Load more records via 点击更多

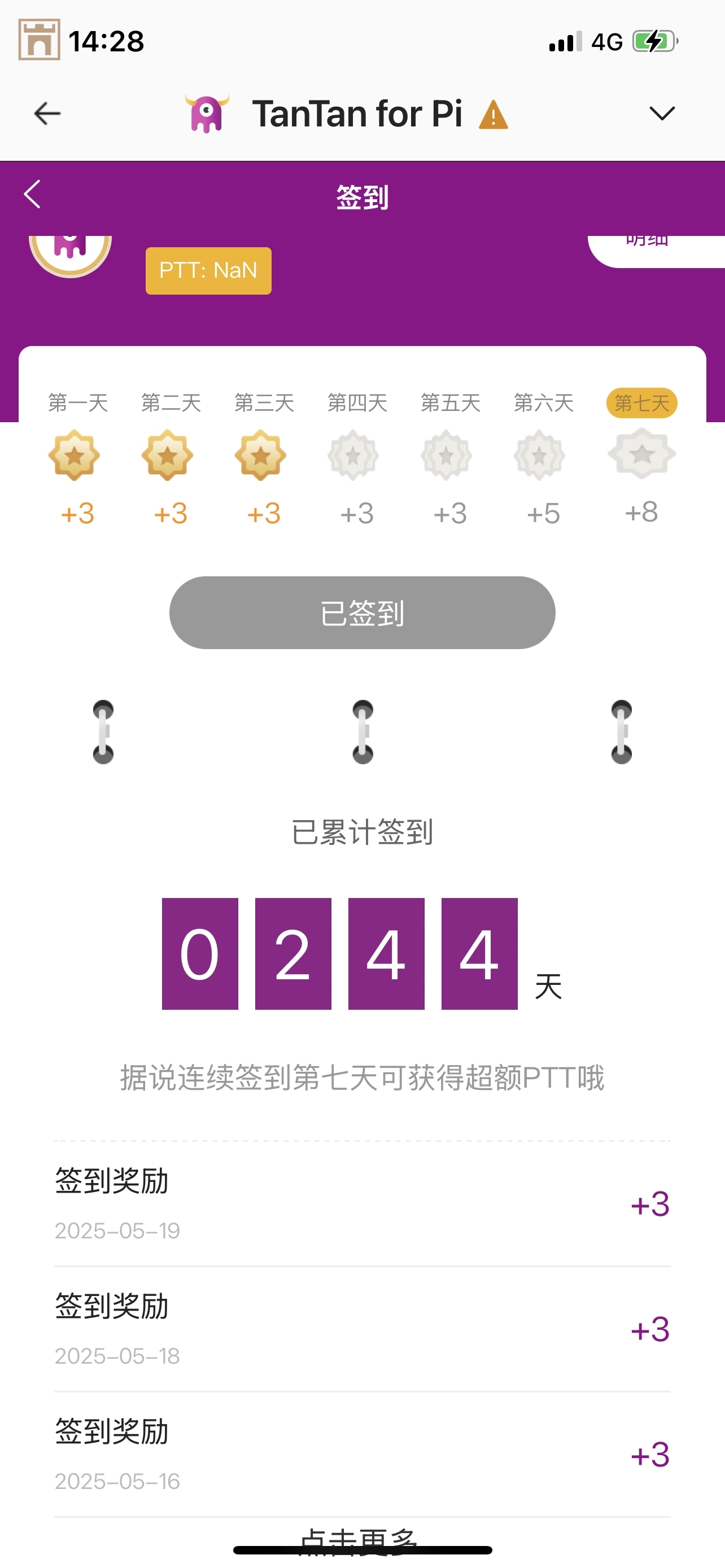click(x=359, y=1540)
